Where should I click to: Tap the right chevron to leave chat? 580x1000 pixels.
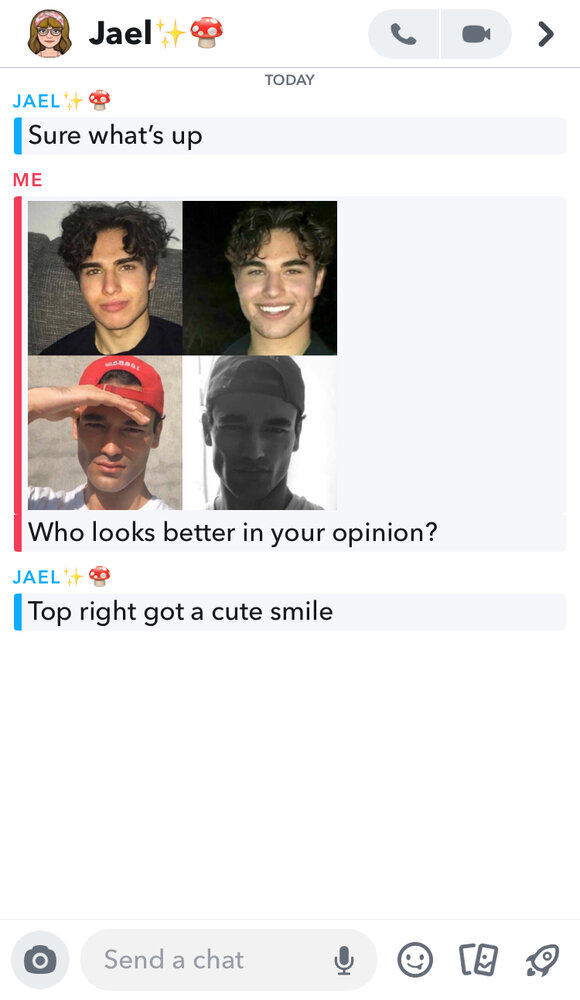[x=546, y=34]
